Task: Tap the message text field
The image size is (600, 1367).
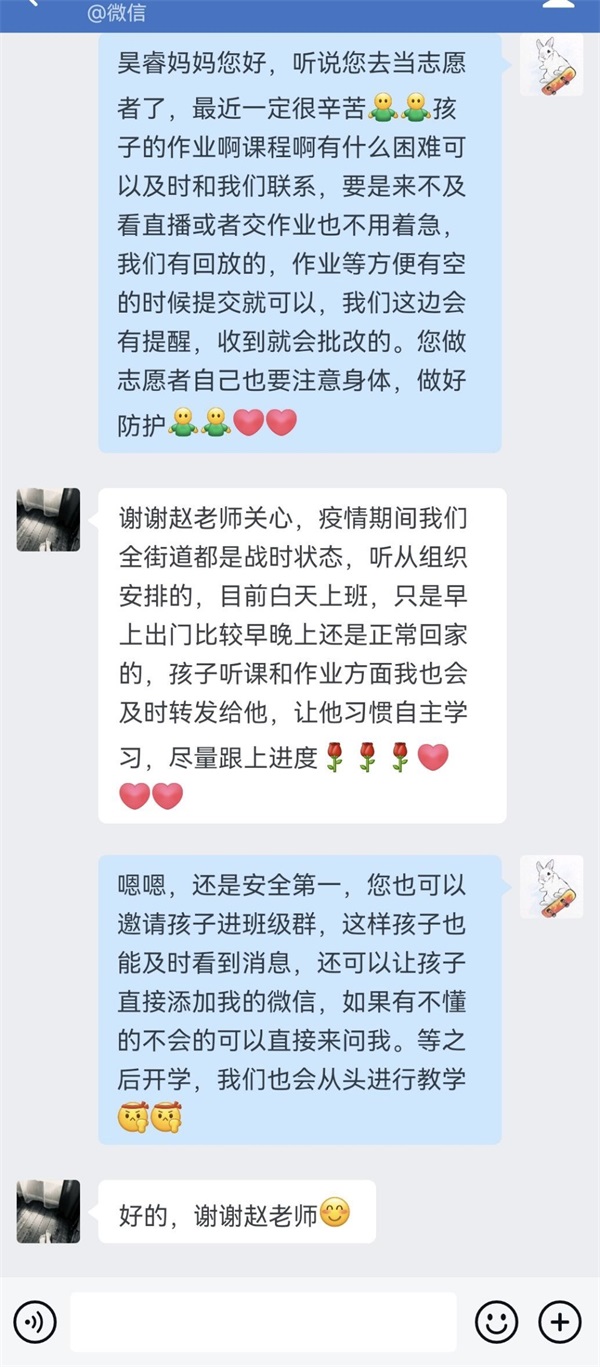Action: (x=263, y=1322)
